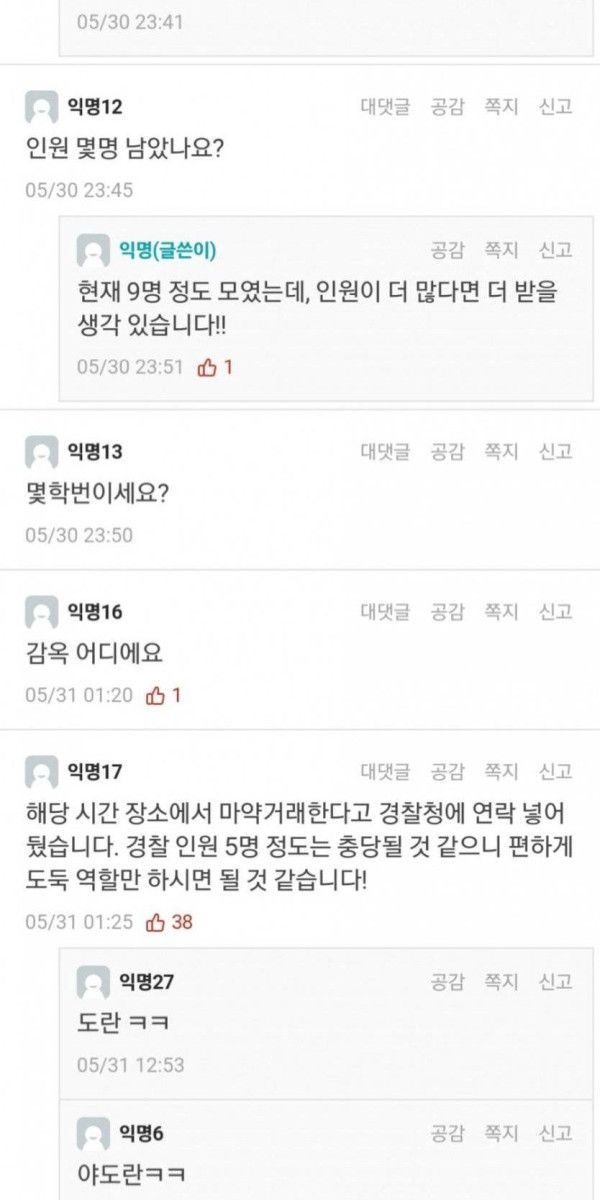The width and height of the screenshot is (600, 1200).
Task: Report 익명(글쓴이)'s reply
Action: click(555, 250)
